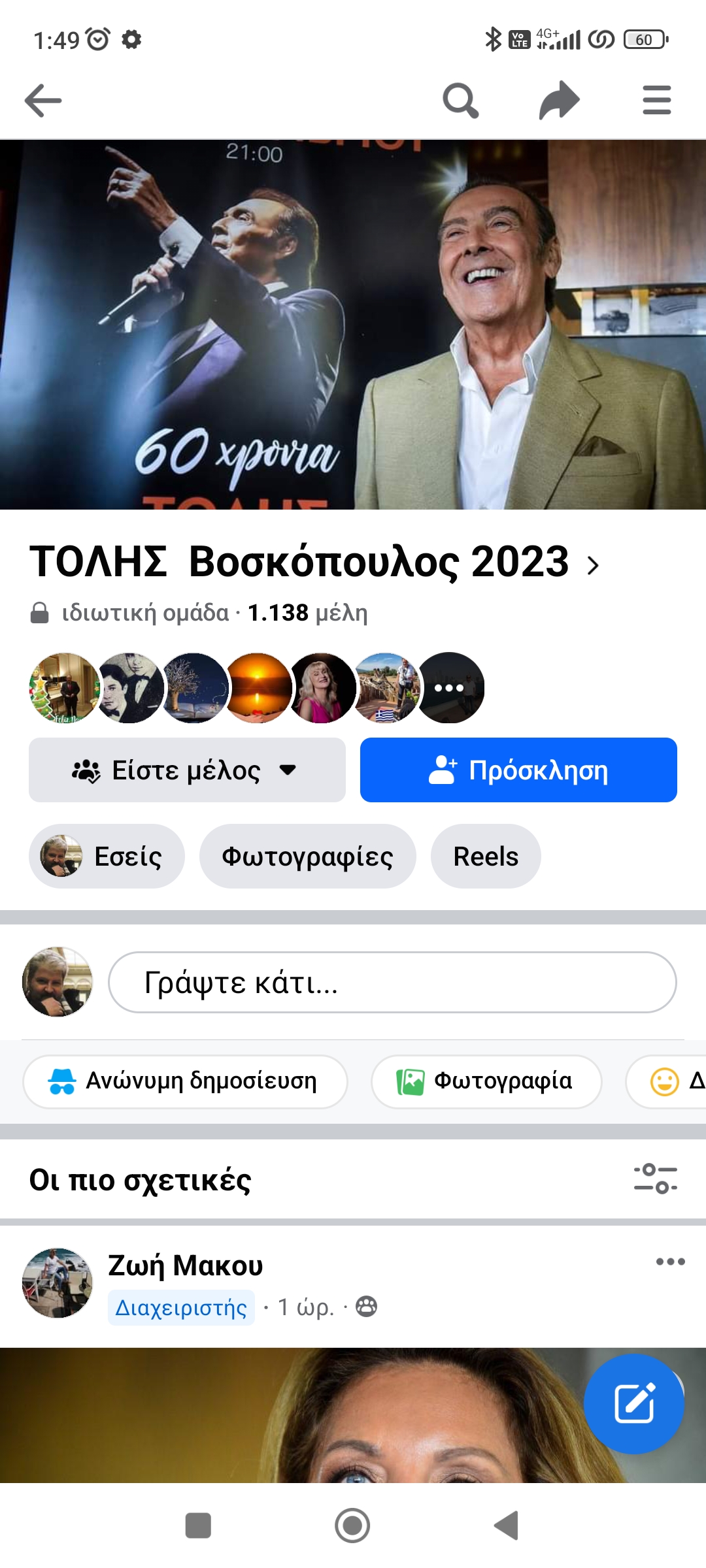
Task: Tap the Πρόσκληση invite button
Action: (518, 770)
